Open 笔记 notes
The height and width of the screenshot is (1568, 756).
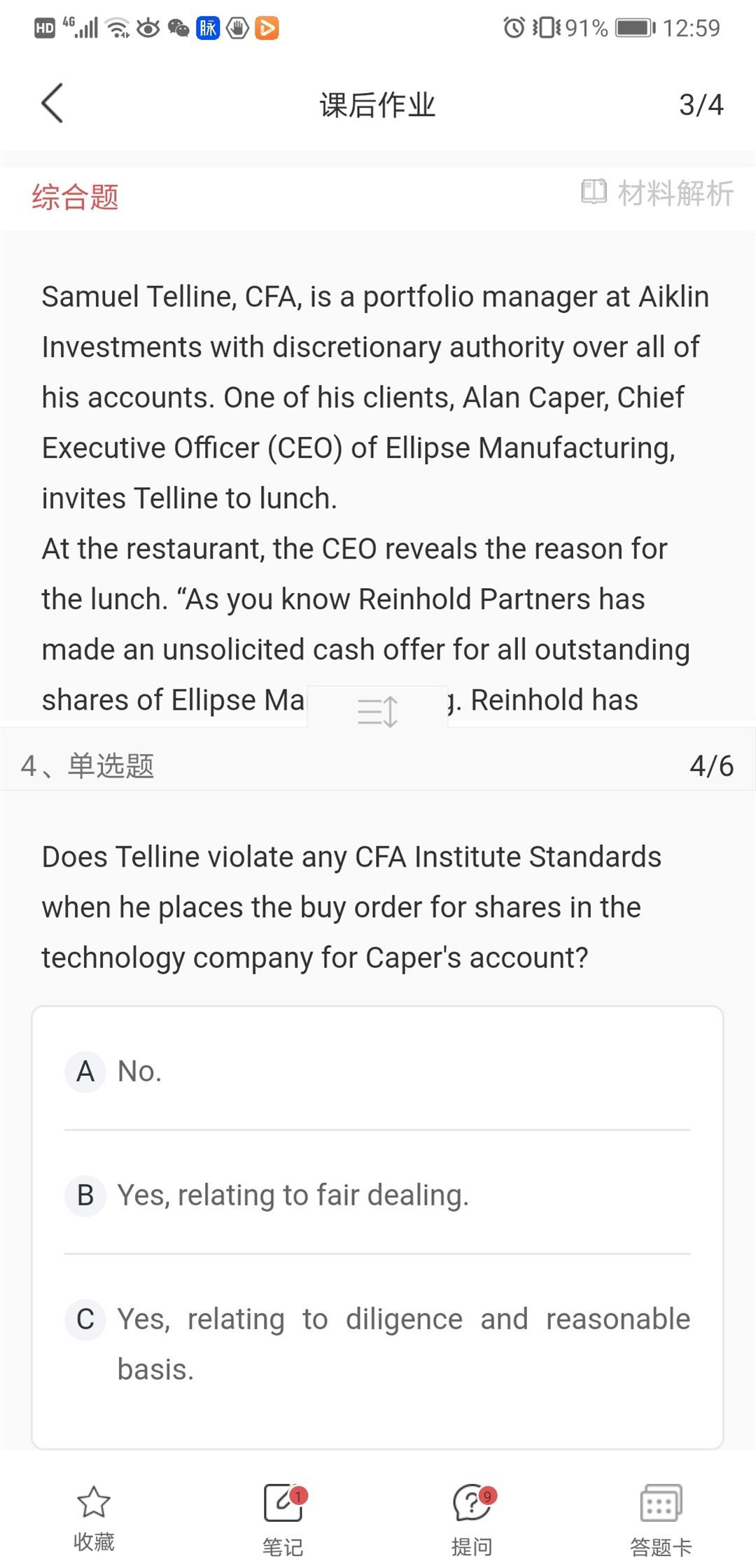pos(283,1518)
